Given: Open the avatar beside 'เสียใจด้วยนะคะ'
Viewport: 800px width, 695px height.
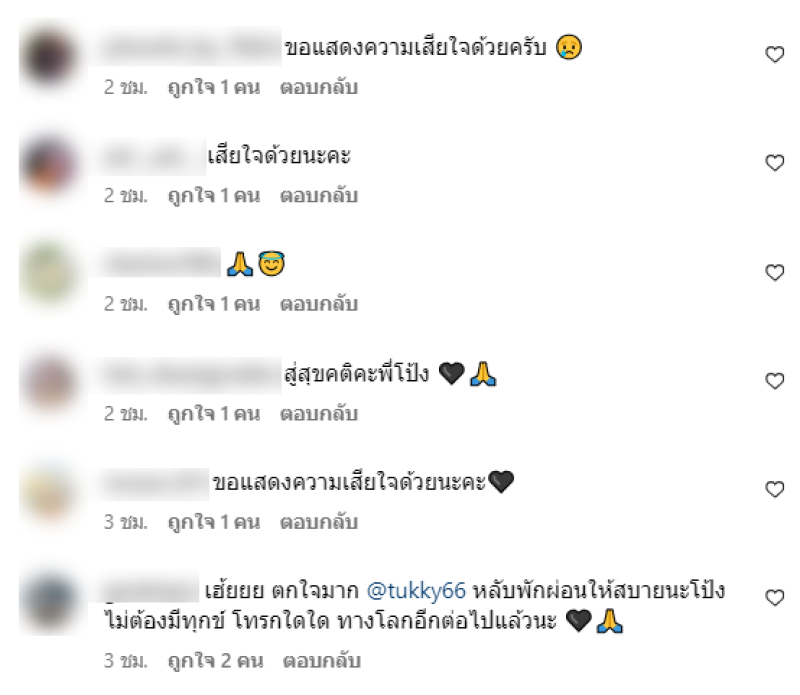Looking at the screenshot, I should coord(49,163).
